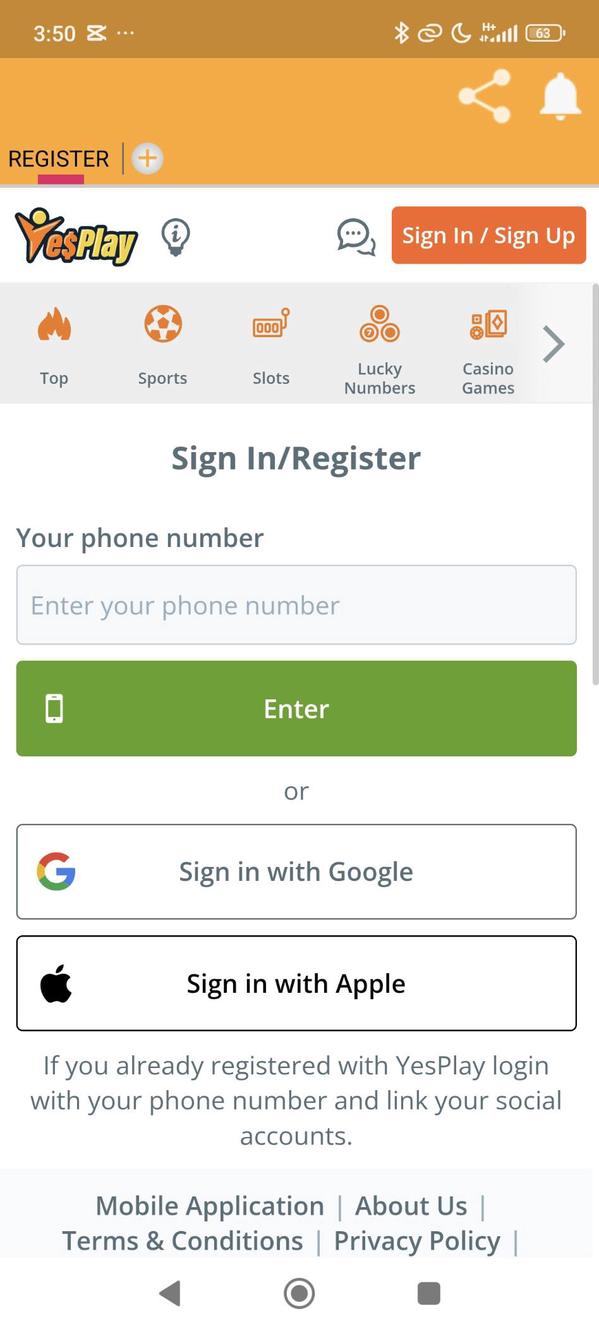Open the Privacy Policy link
Screen dimensions: 599x1333
417,1241
